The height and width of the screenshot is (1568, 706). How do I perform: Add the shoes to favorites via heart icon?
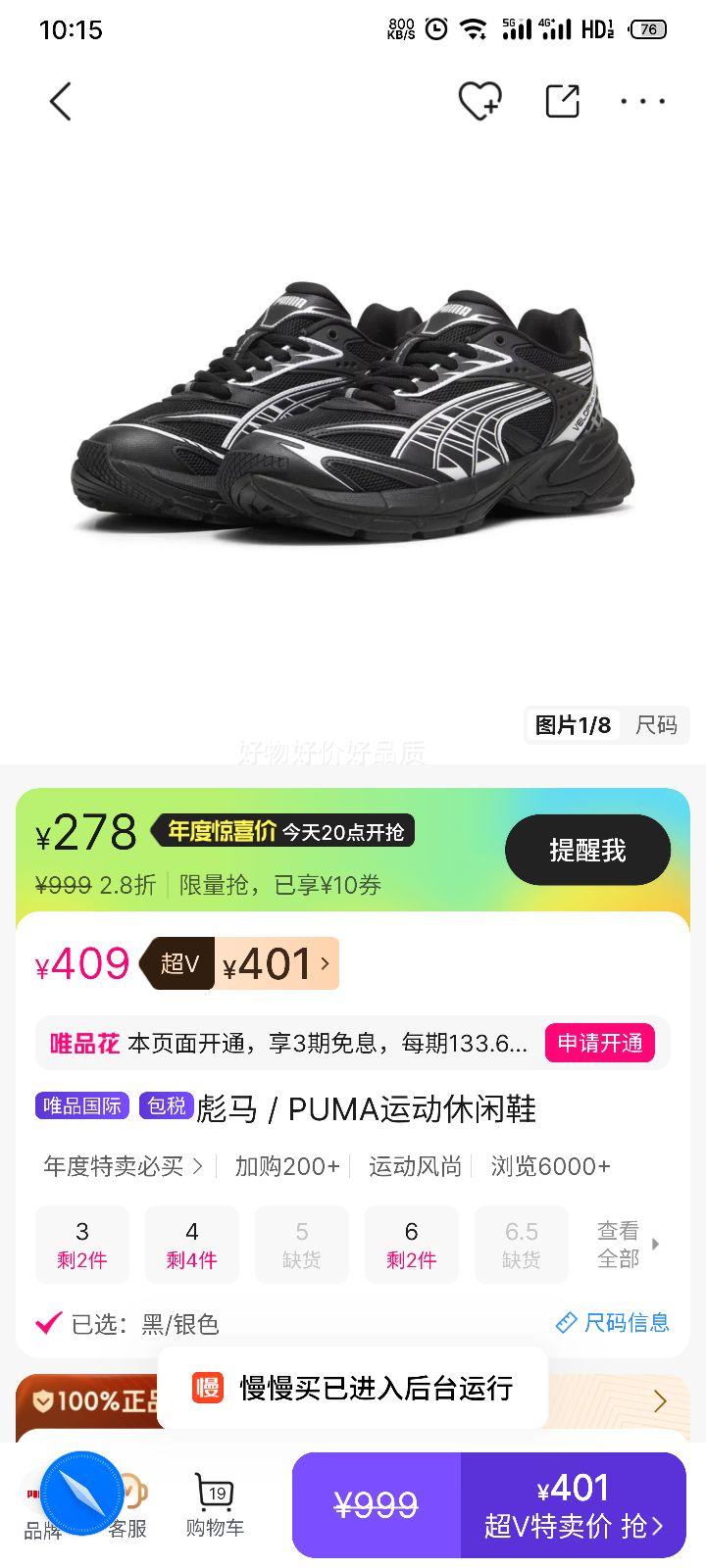point(478,101)
